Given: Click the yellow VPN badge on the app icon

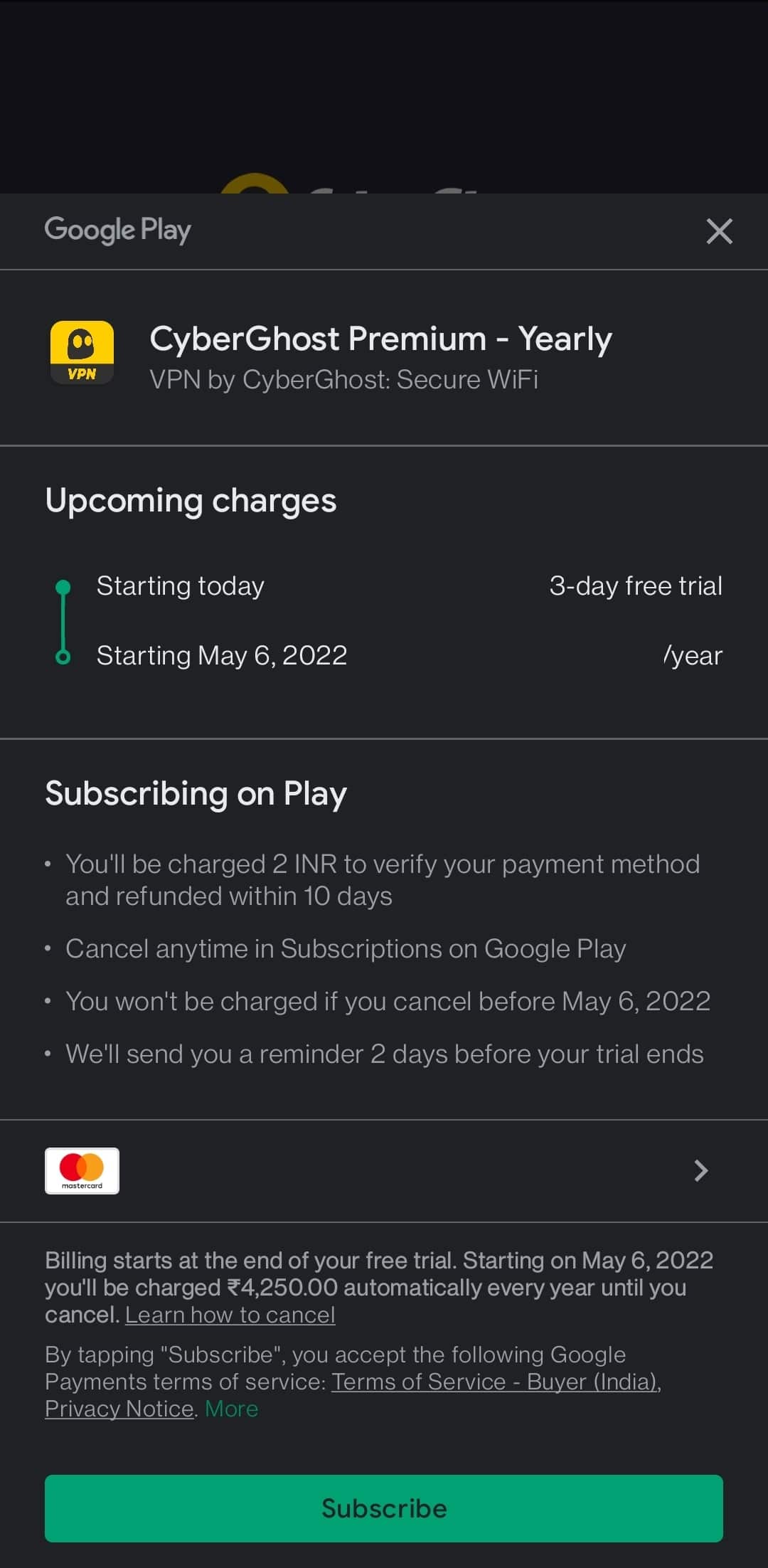Looking at the screenshot, I should (82, 375).
